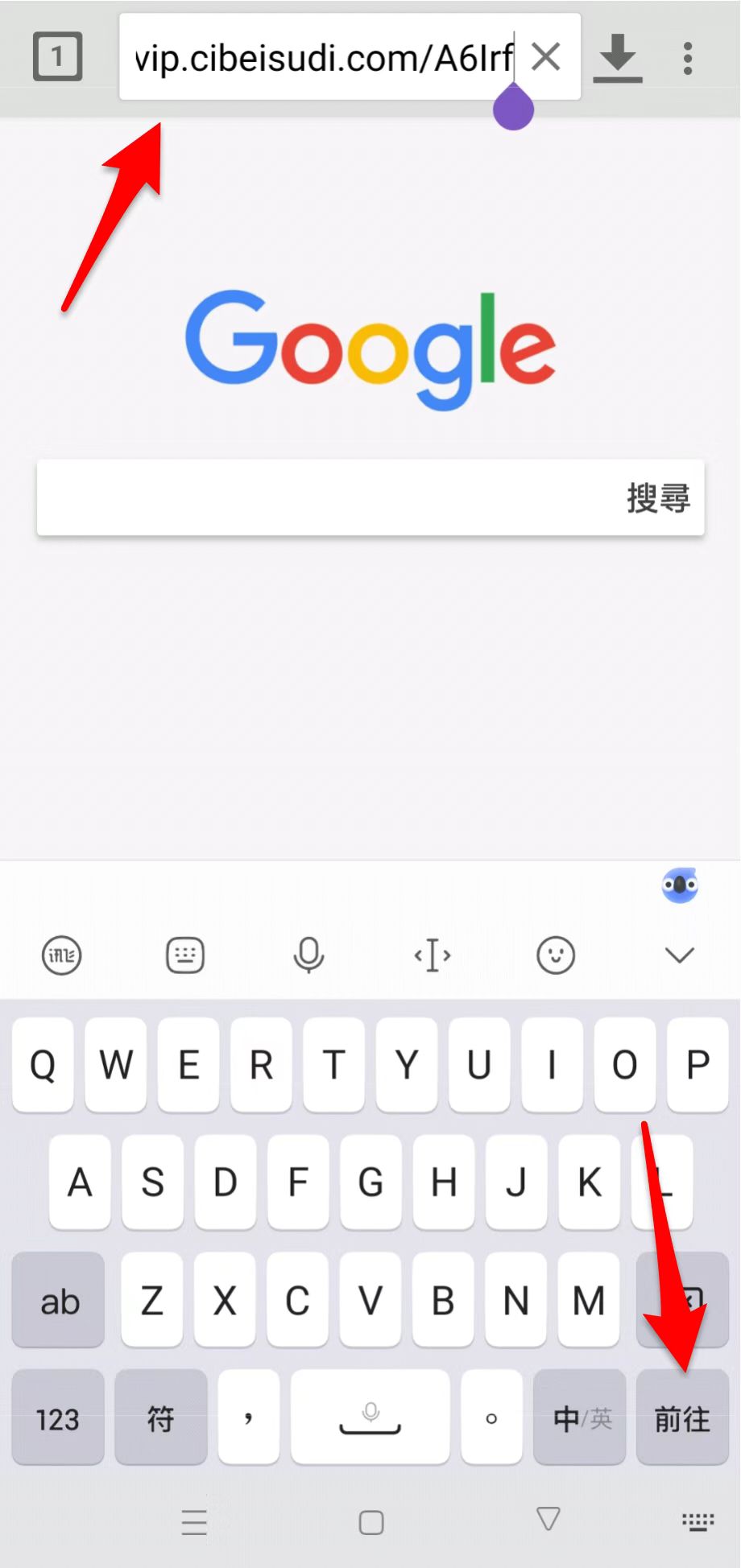The width and height of the screenshot is (741, 1568).
Task: Tap the 搜尋 search button
Action: point(658,497)
